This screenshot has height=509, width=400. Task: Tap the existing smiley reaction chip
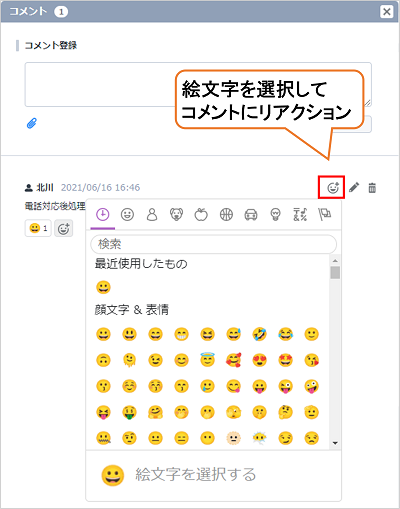[x=38, y=228]
